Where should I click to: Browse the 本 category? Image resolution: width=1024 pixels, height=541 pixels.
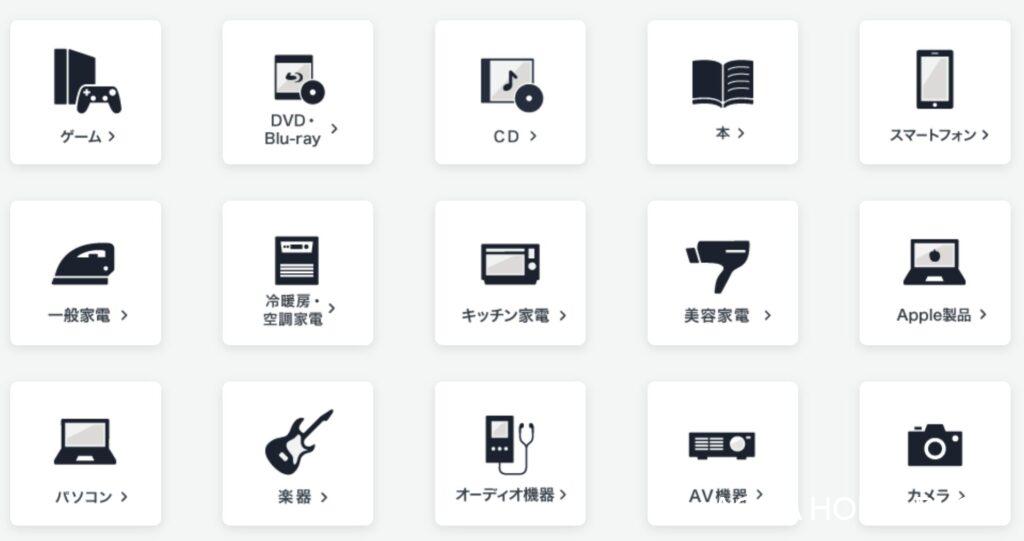tap(722, 93)
